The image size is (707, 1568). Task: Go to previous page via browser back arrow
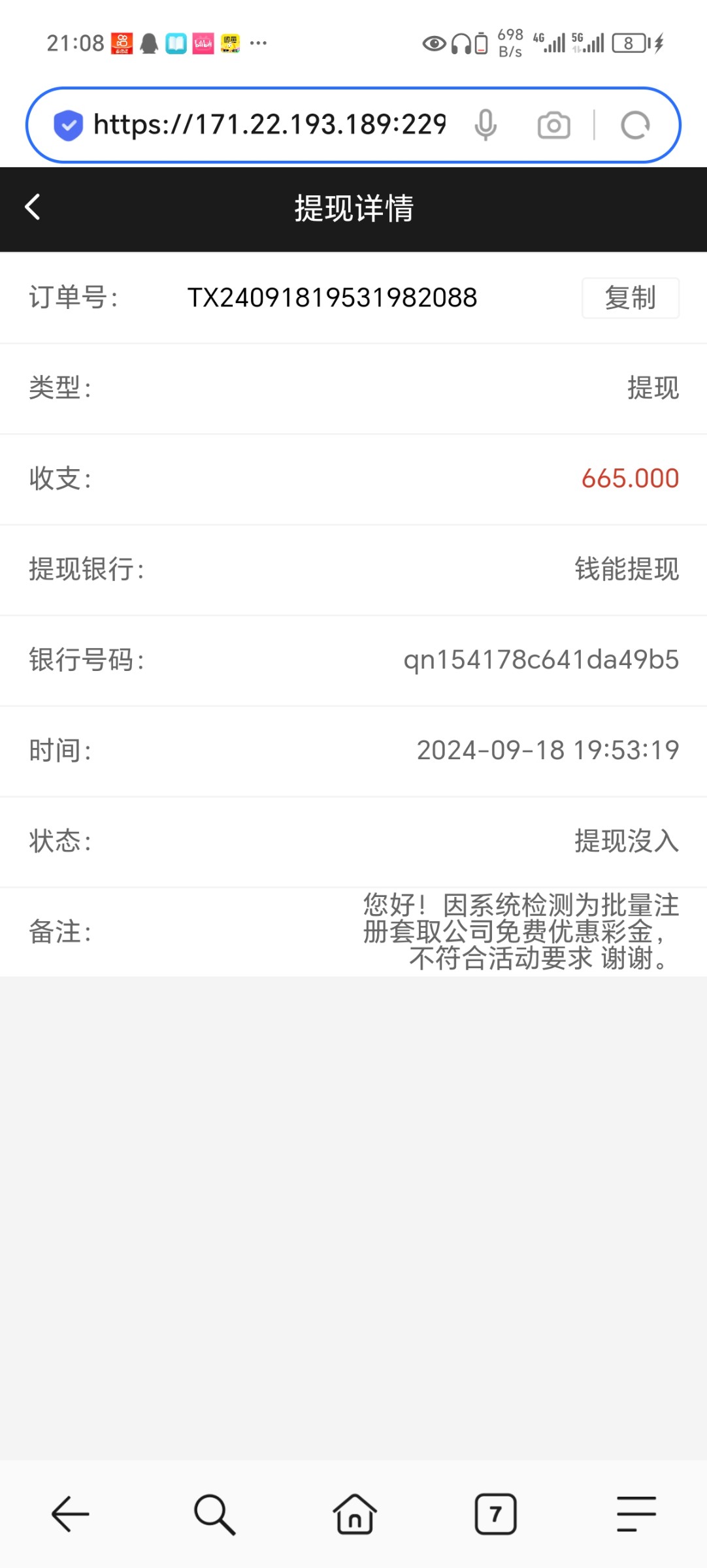click(x=70, y=1513)
